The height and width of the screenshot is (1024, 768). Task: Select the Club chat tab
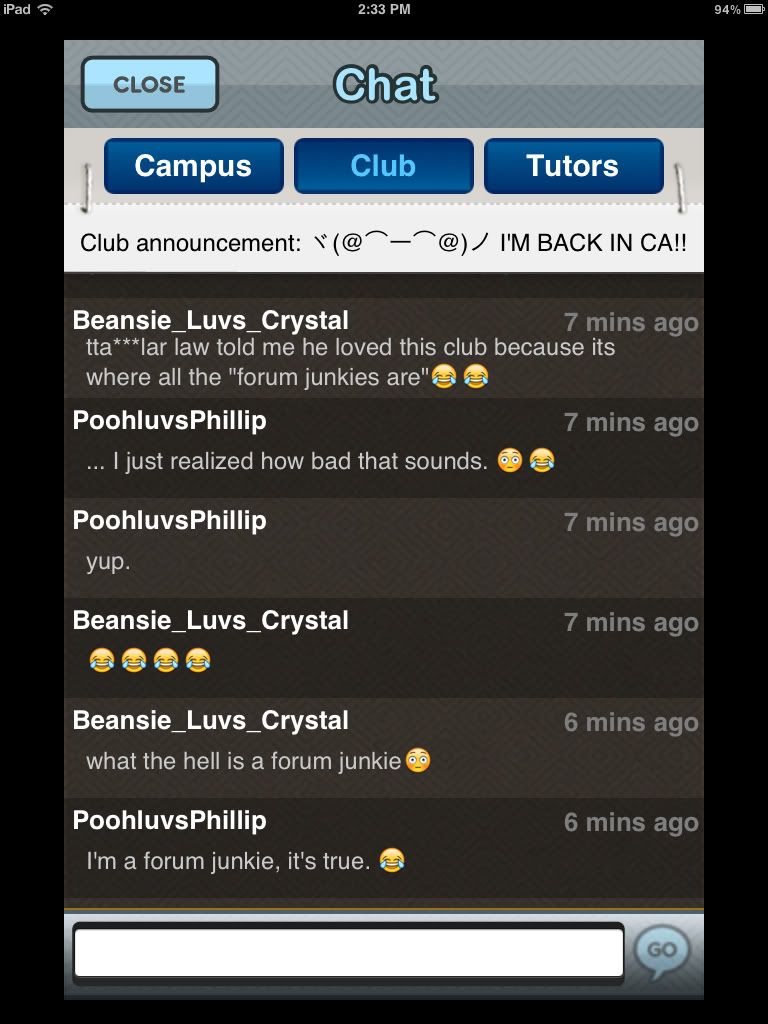pos(383,166)
